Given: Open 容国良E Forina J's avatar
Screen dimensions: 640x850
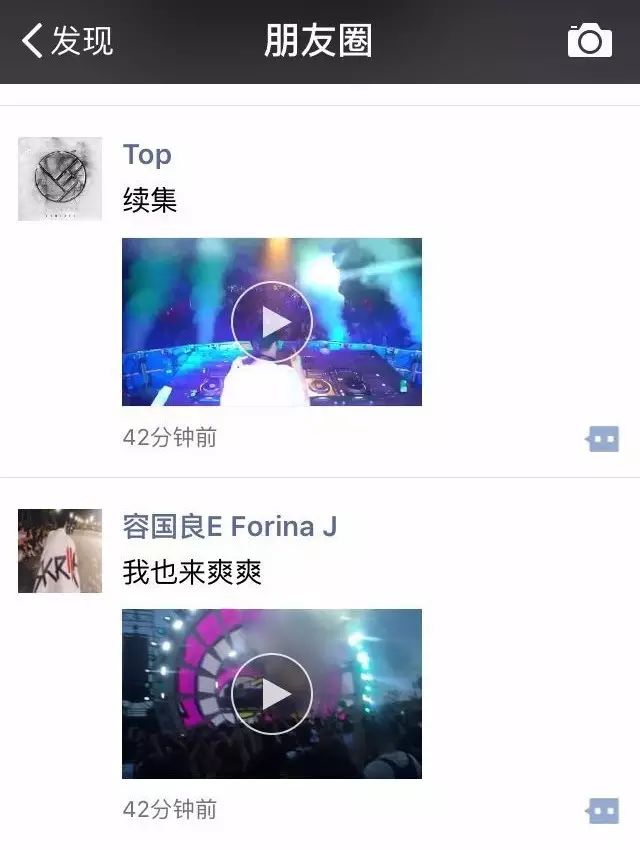Looking at the screenshot, I should coord(60,551).
